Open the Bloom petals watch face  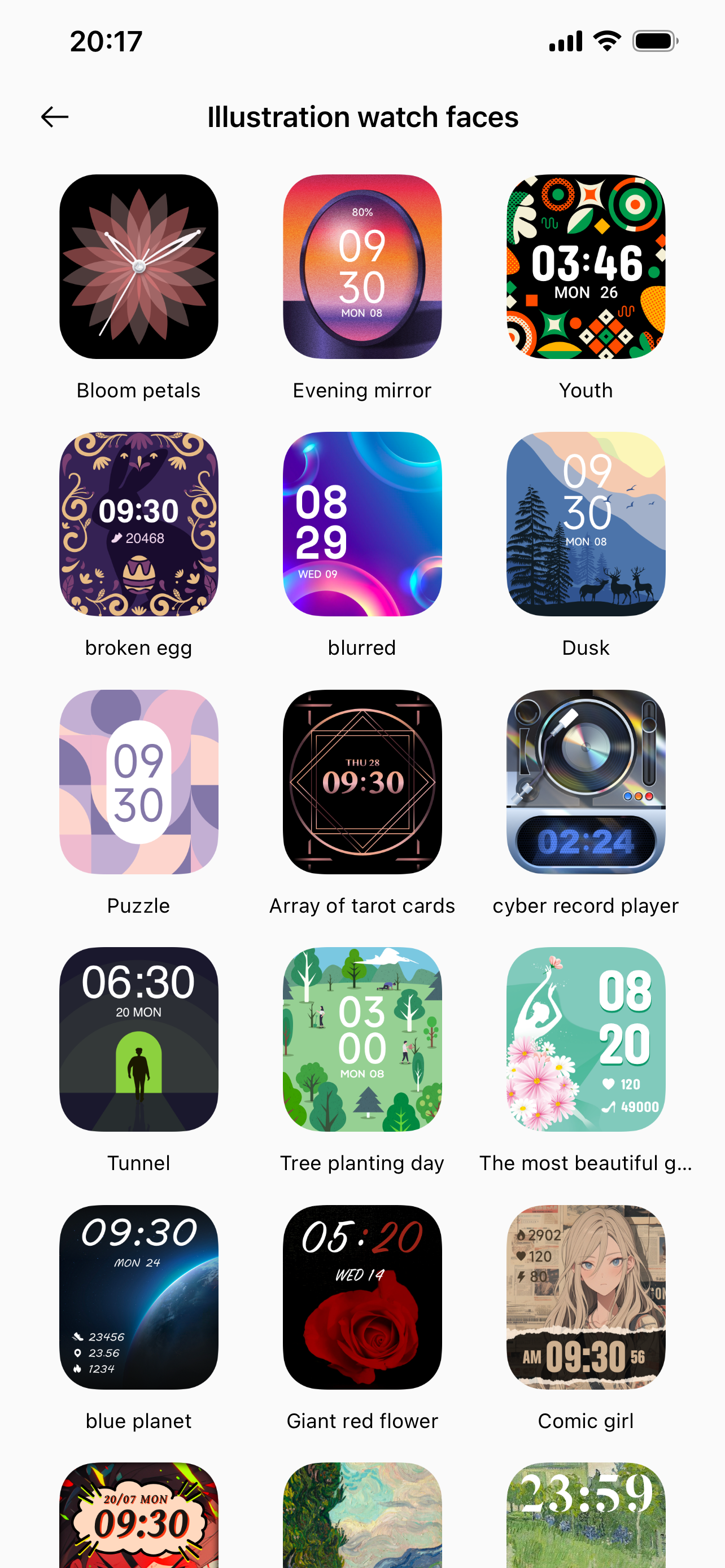click(x=139, y=266)
